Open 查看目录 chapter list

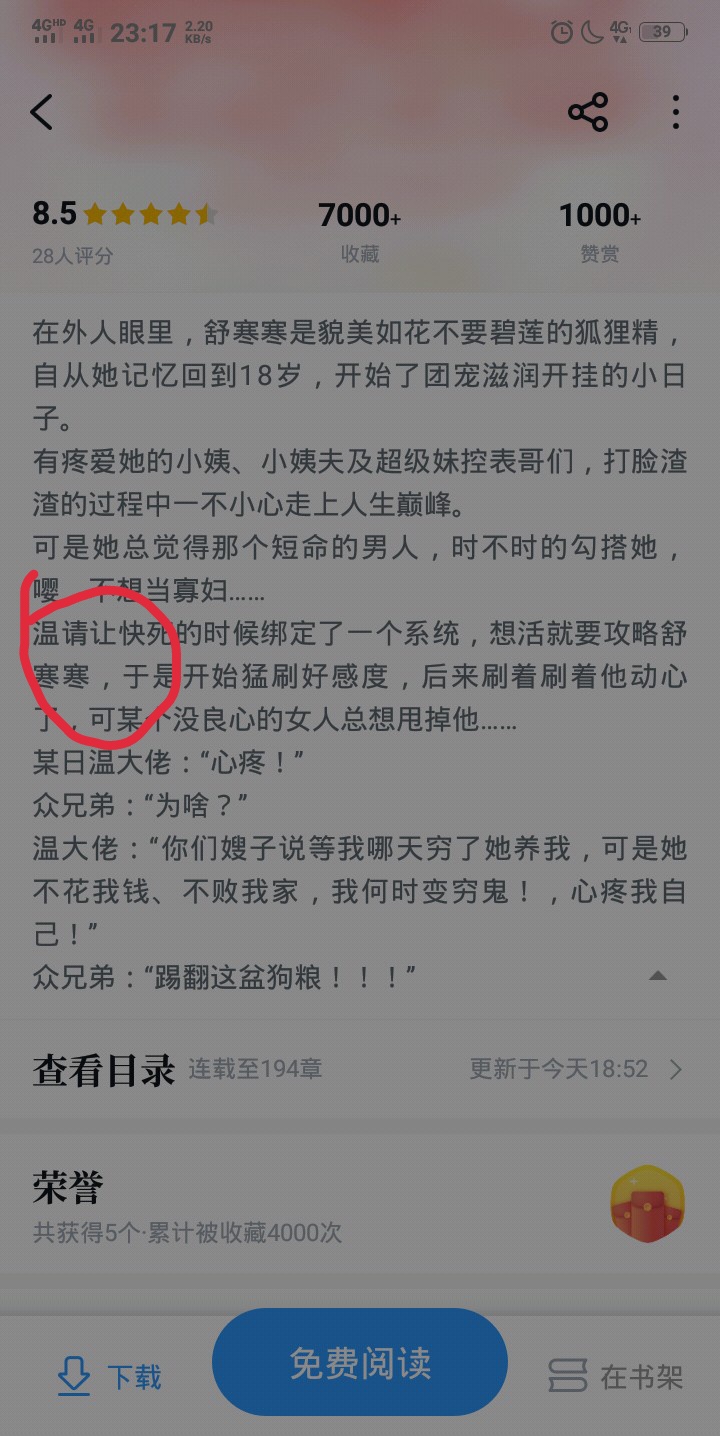pos(360,1069)
